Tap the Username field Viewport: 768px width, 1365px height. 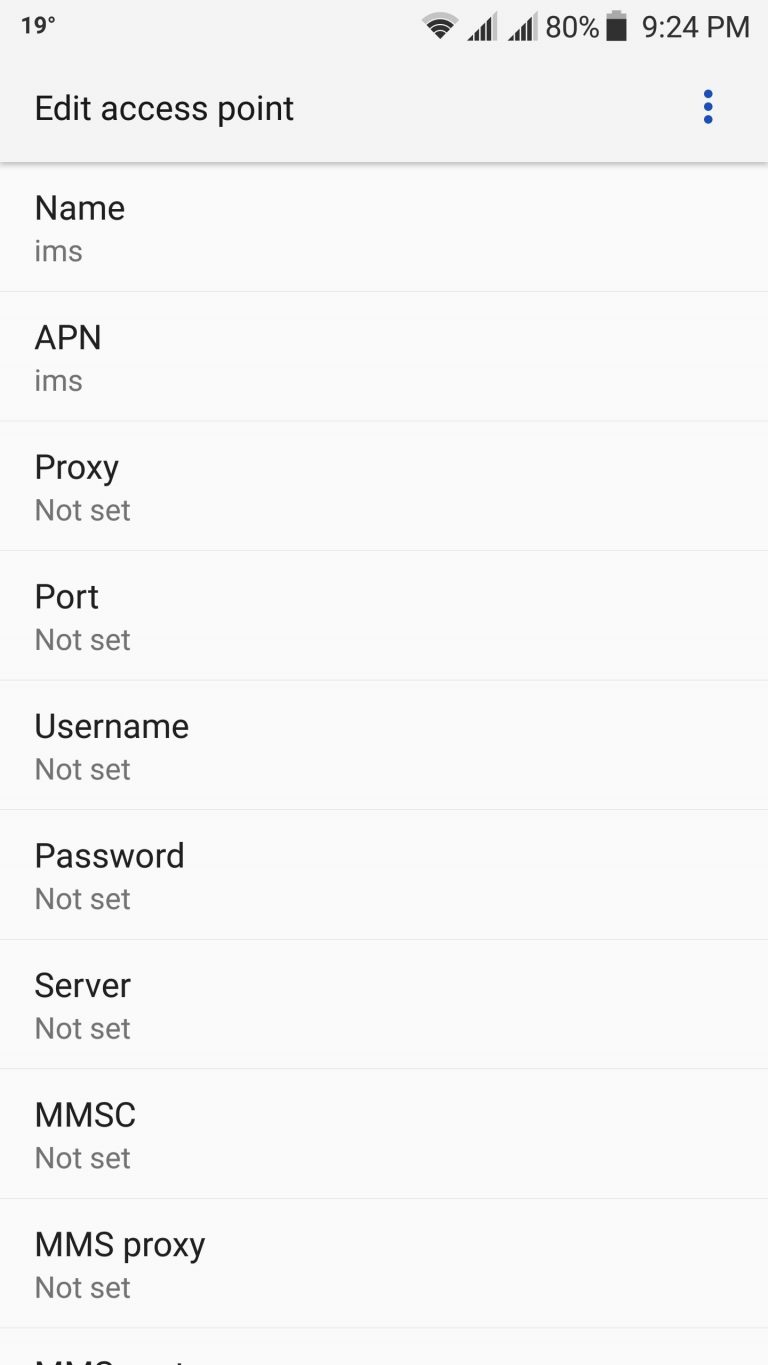(x=384, y=745)
